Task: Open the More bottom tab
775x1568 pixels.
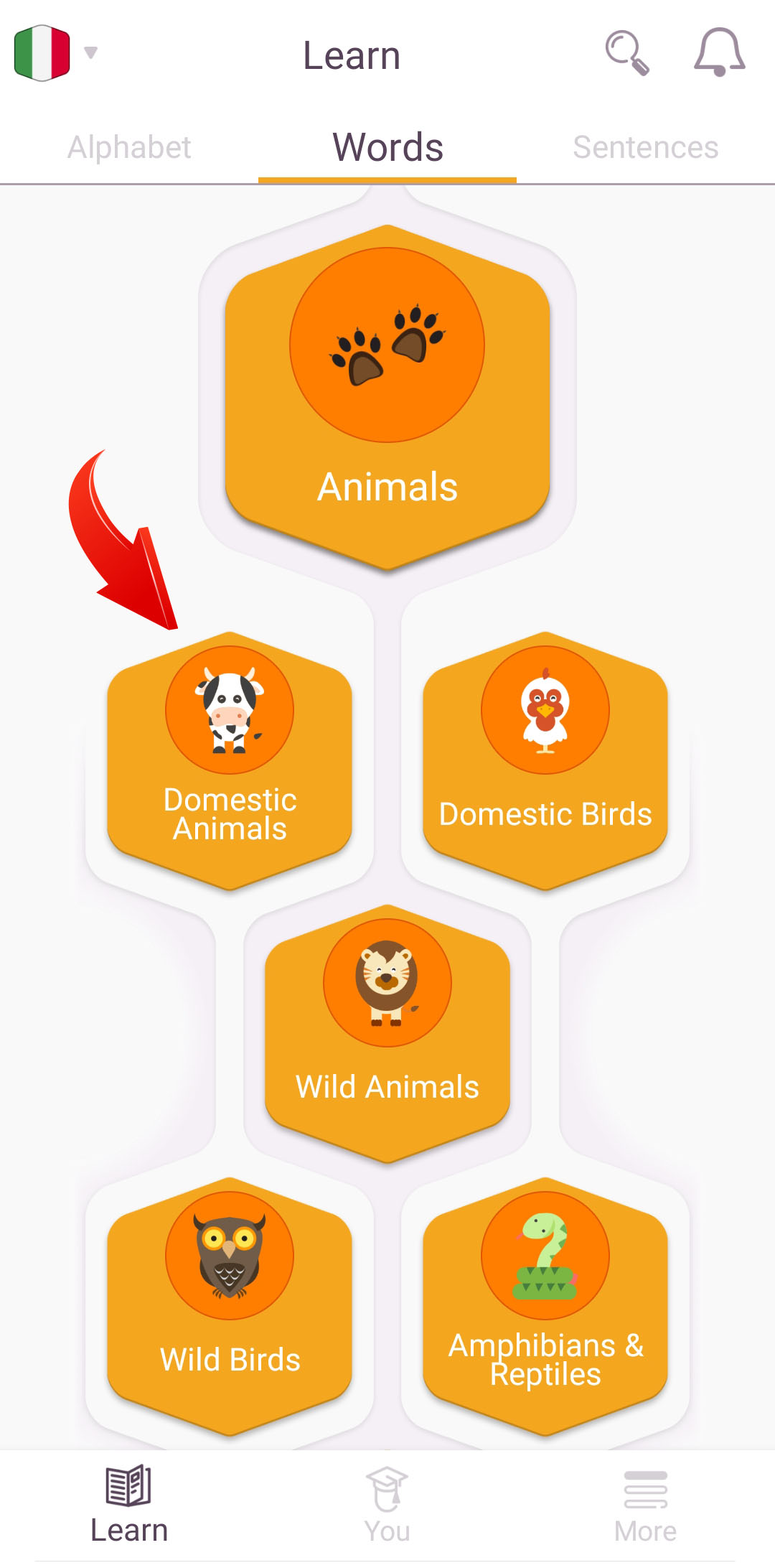Action: (x=646, y=1505)
